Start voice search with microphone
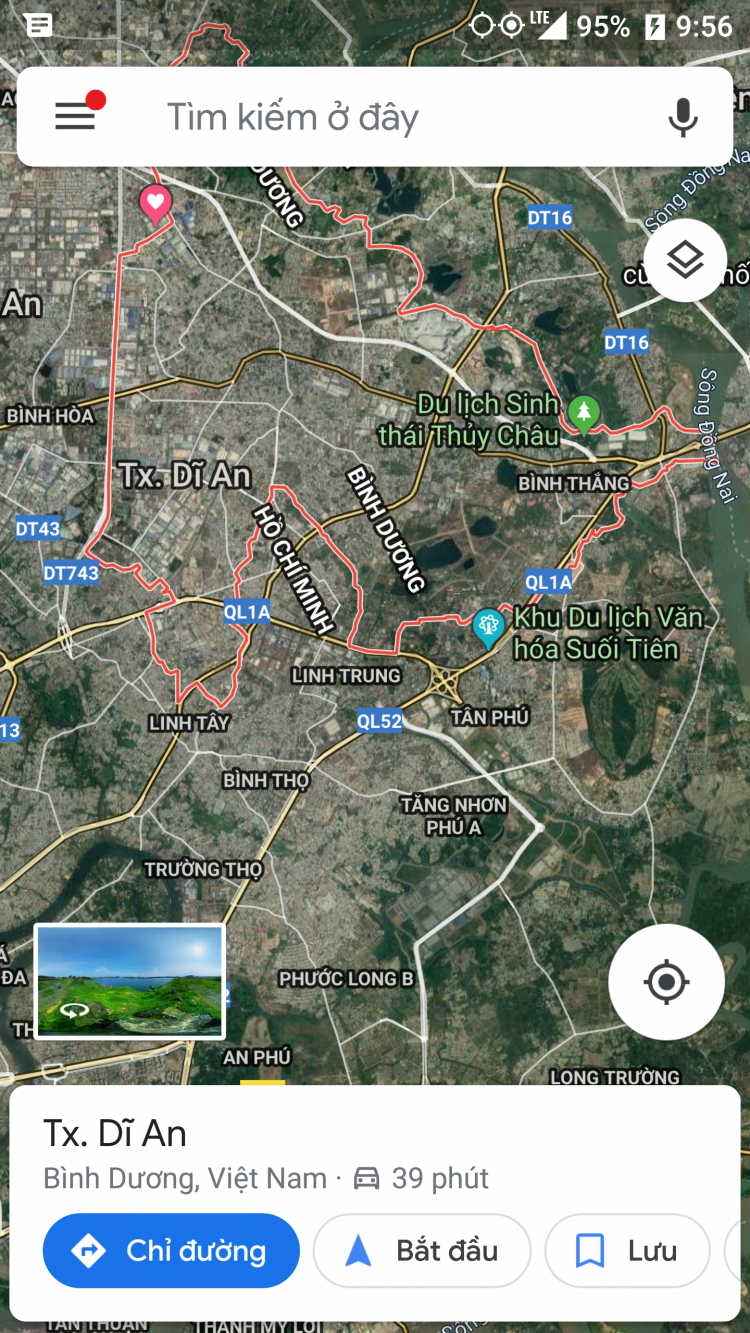The width and height of the screenshot is (750, 1333). coord(683,117)
